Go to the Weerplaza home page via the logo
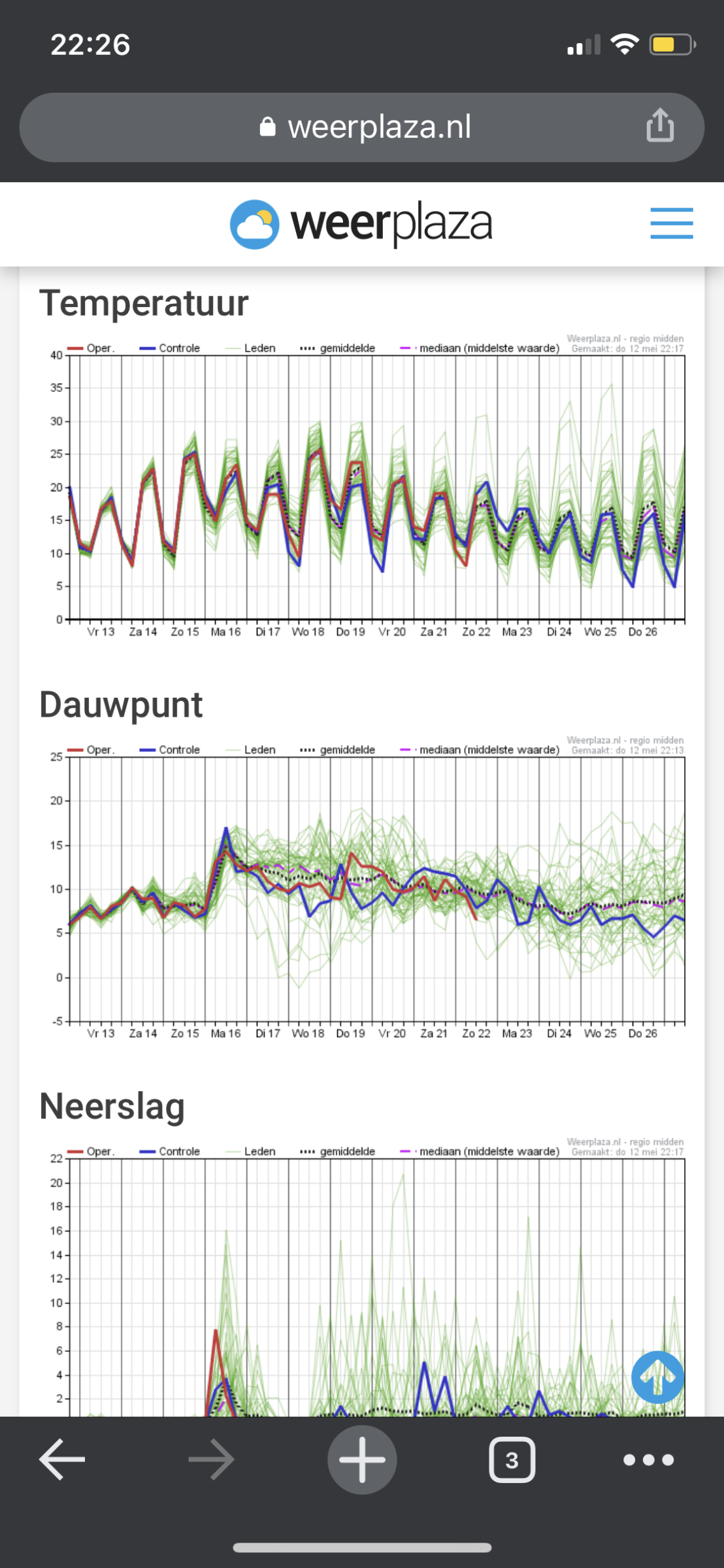The height and width of the screenshot is (1568, 724). [x=361, y=224]
